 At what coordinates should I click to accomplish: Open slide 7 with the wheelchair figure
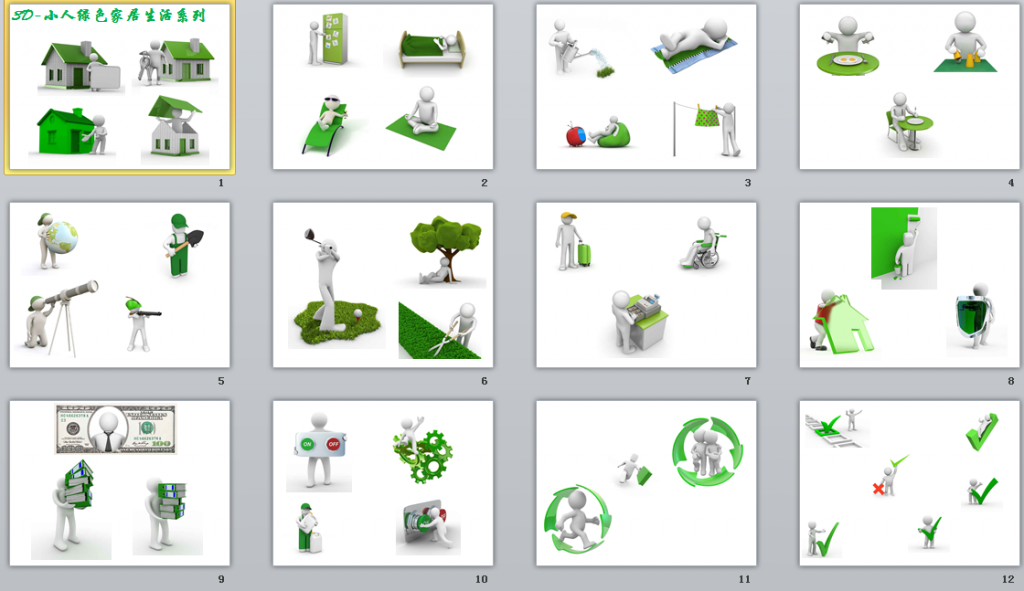[646, 285]
